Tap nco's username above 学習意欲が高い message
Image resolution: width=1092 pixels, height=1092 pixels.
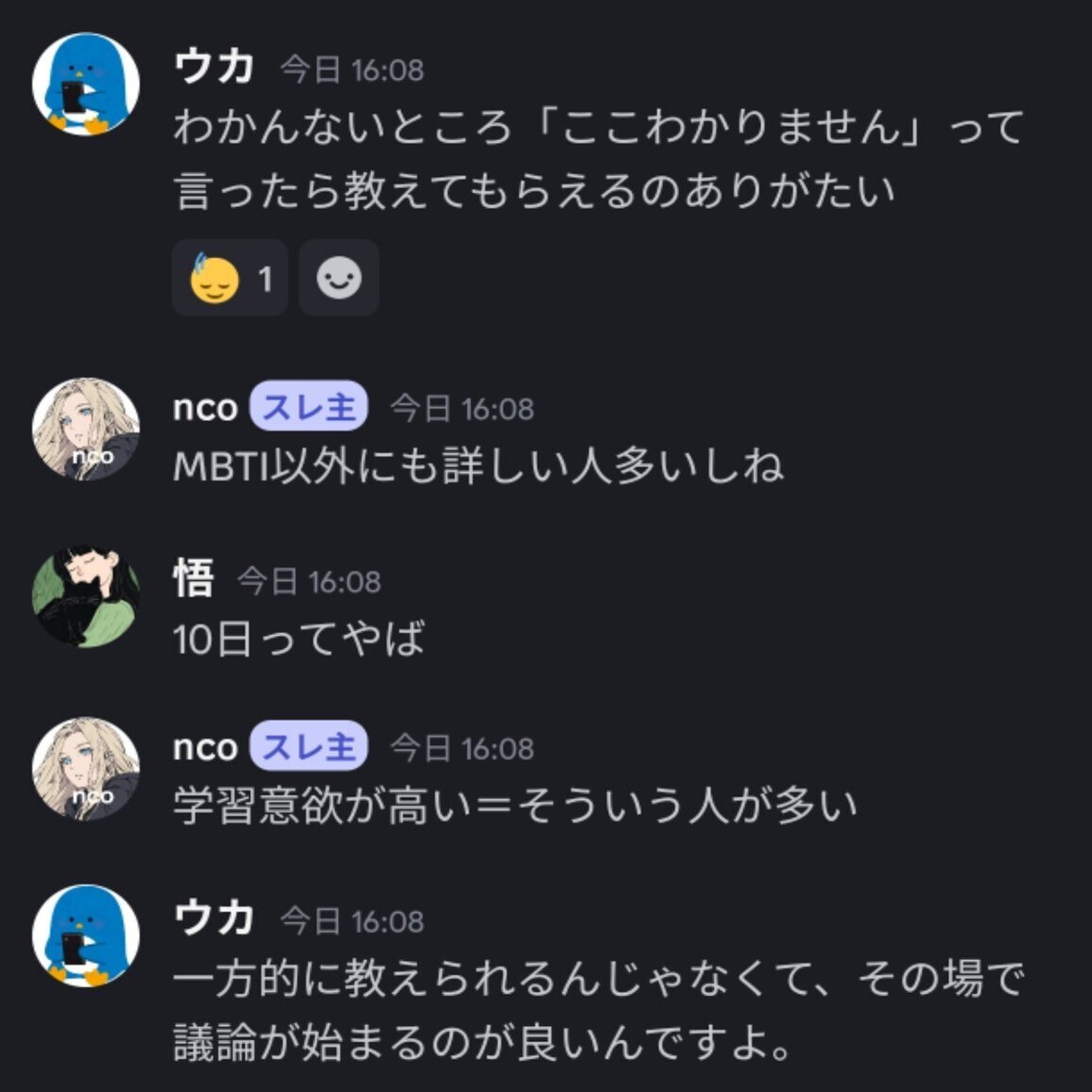(205, 747)
